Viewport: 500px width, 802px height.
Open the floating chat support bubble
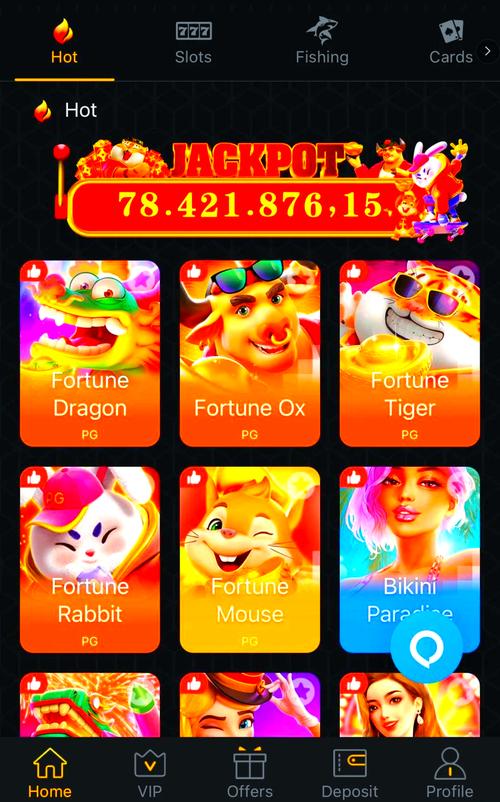click(426, 648)
